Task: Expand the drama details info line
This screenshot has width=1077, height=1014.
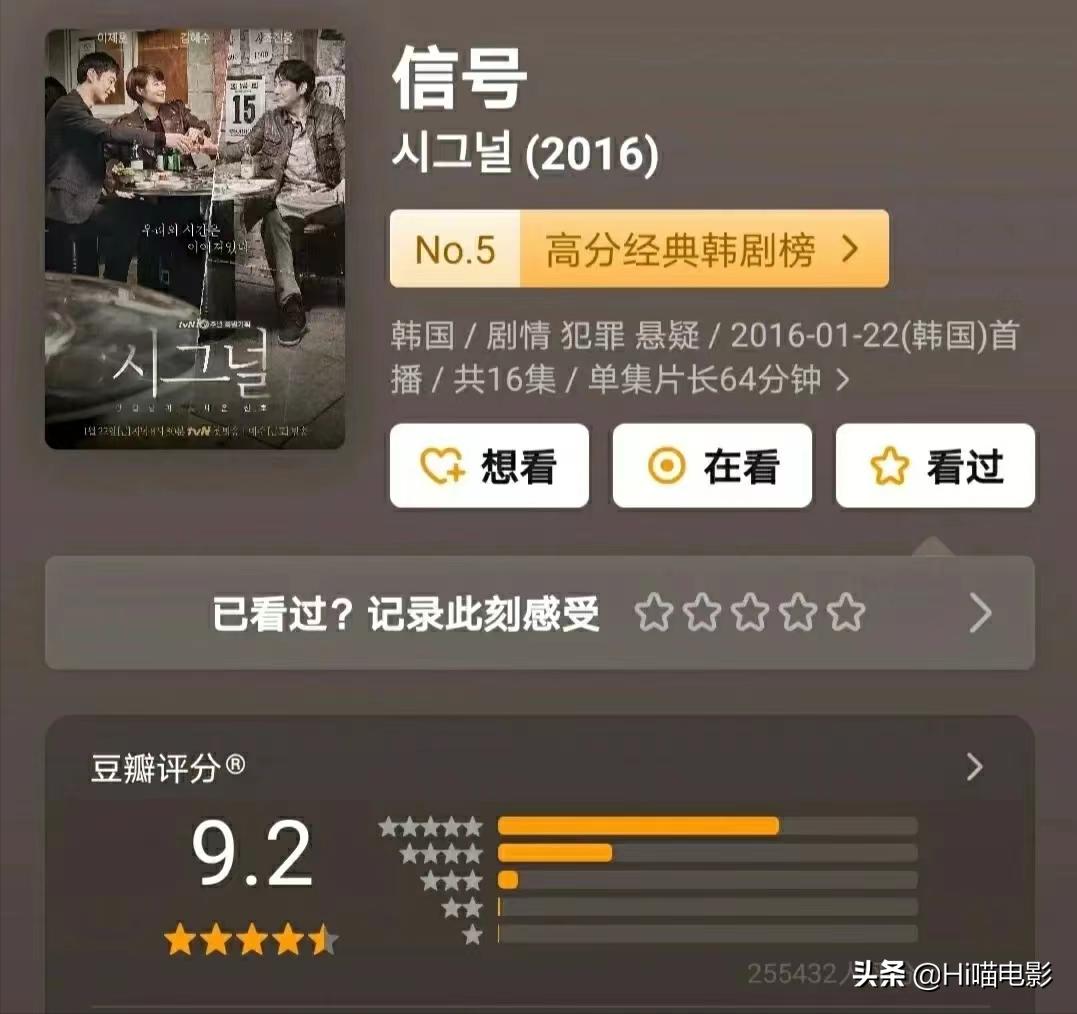Action: pos(842,380)
